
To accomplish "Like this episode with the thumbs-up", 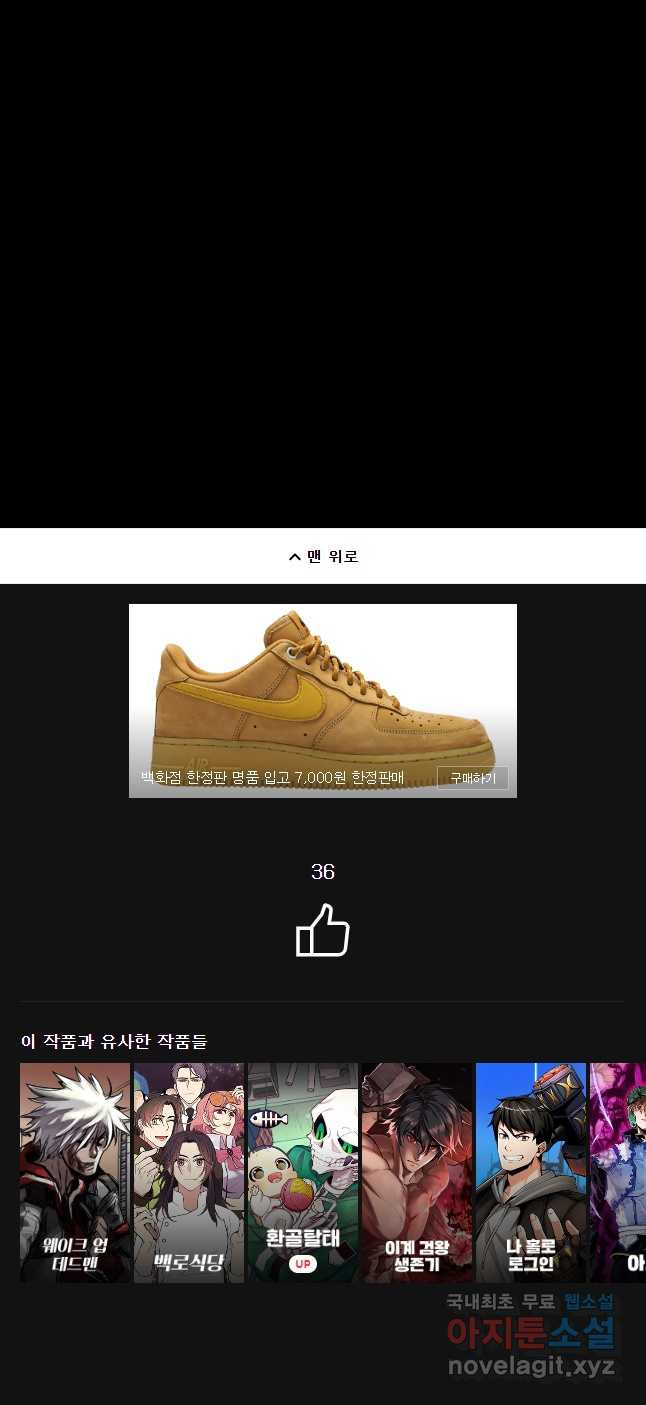I will (x=322, y=931).
